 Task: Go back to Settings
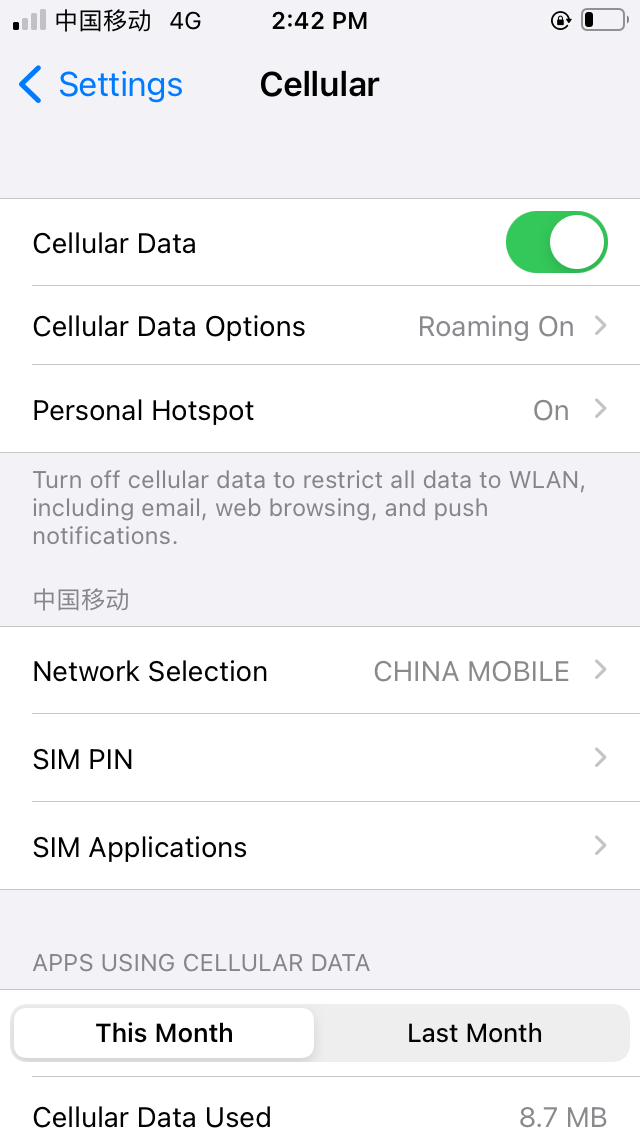101,85
